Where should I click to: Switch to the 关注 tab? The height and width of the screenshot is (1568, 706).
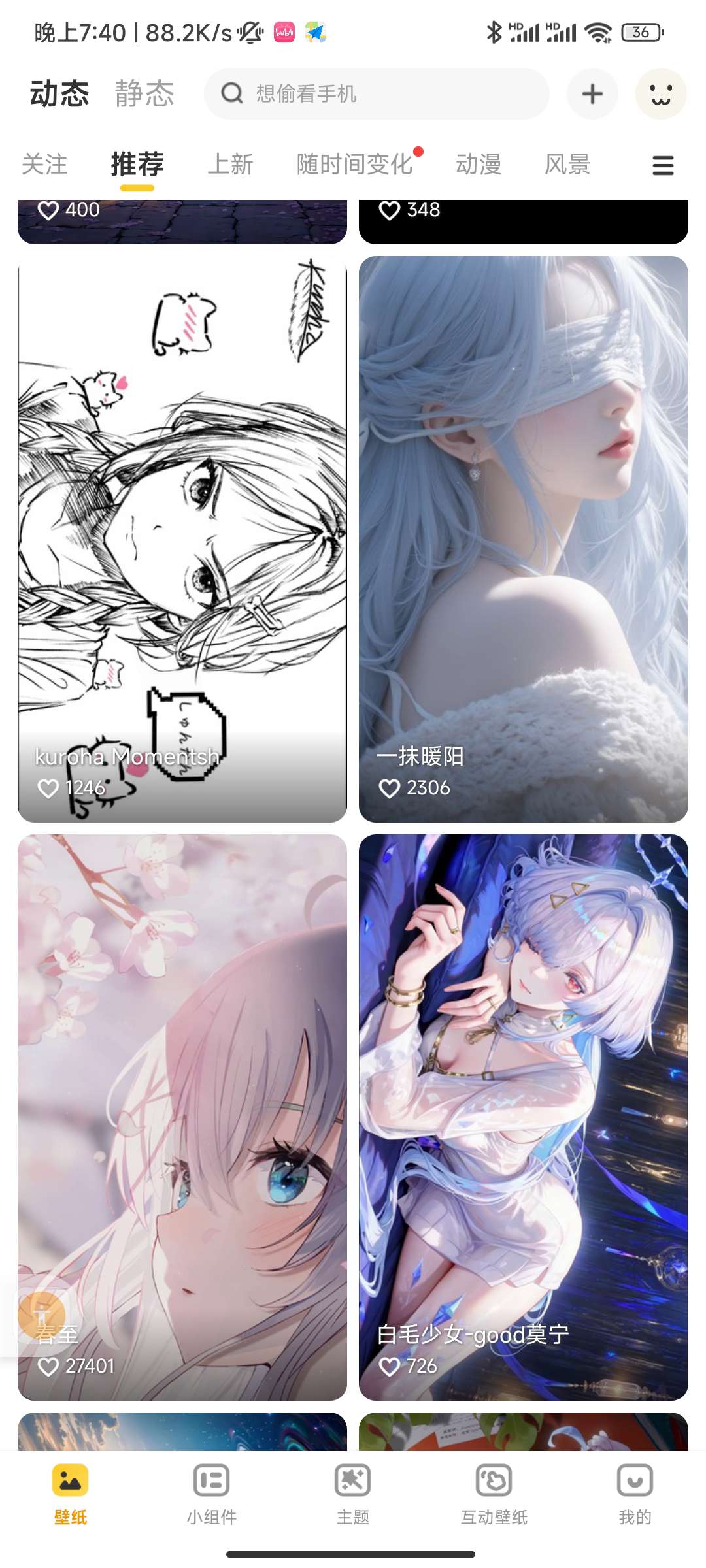point(44,164)
